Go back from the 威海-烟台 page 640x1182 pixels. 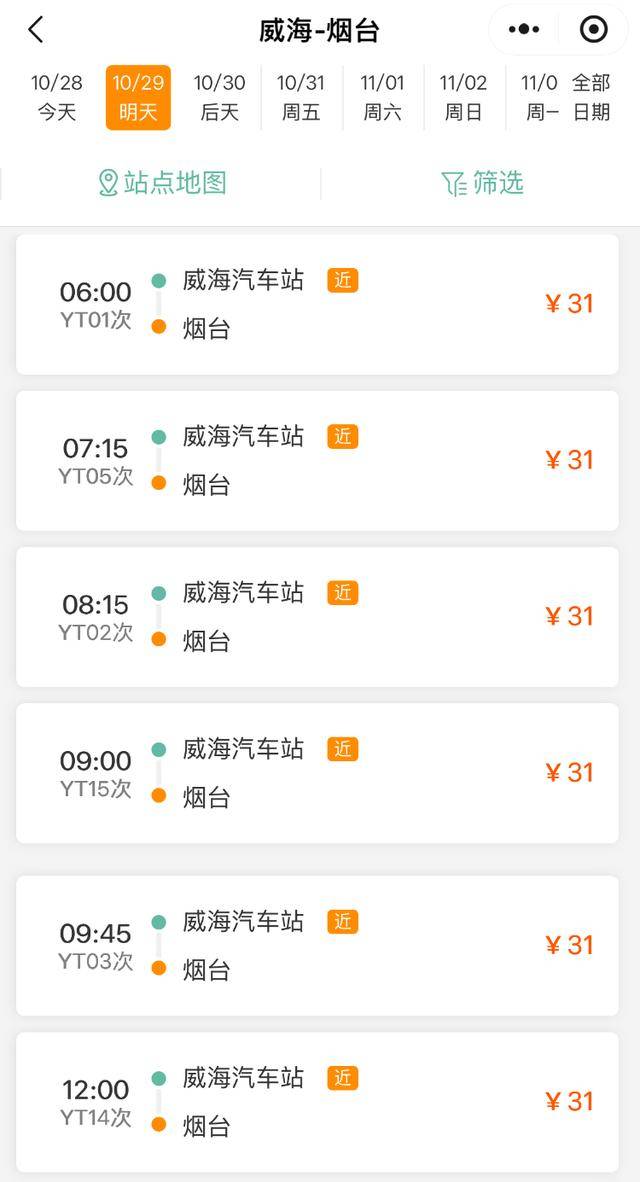tap(36, 30)
